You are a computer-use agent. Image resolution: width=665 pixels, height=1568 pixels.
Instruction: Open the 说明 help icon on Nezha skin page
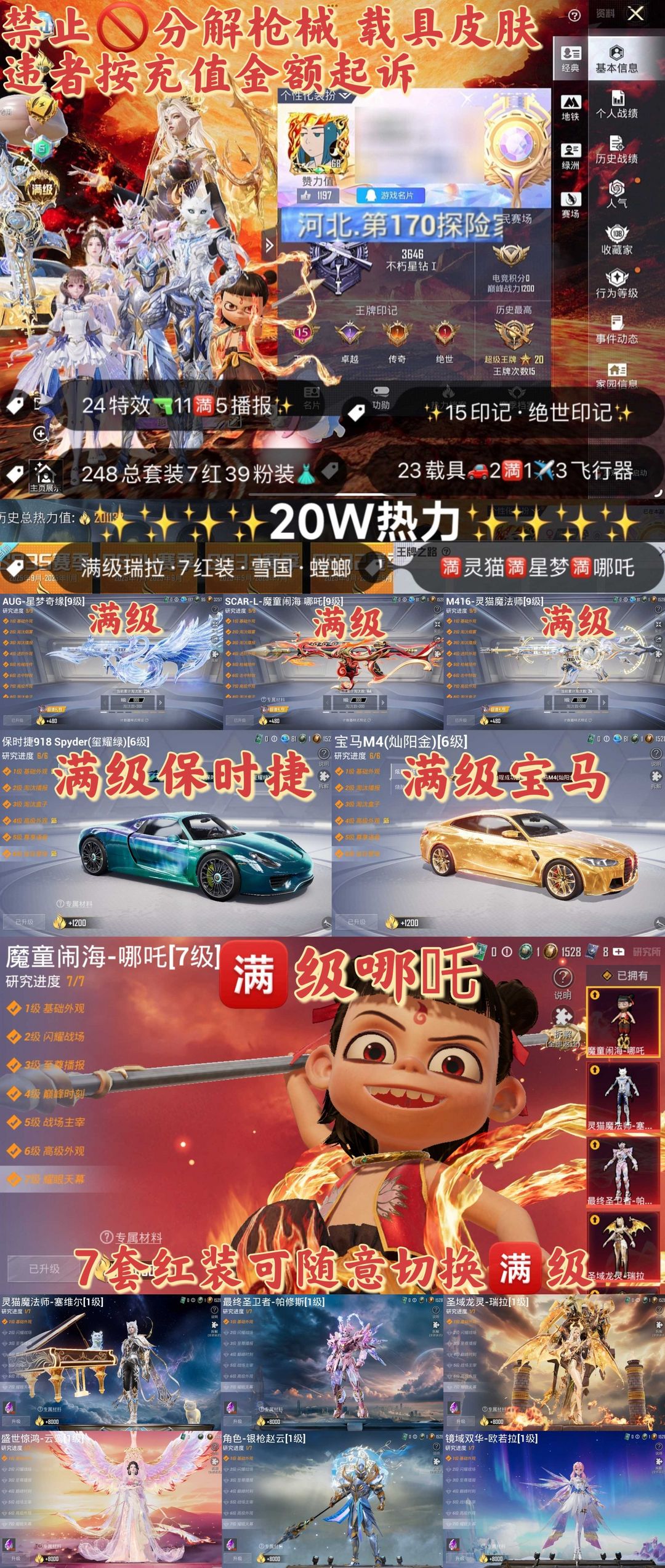coord(563,978)
